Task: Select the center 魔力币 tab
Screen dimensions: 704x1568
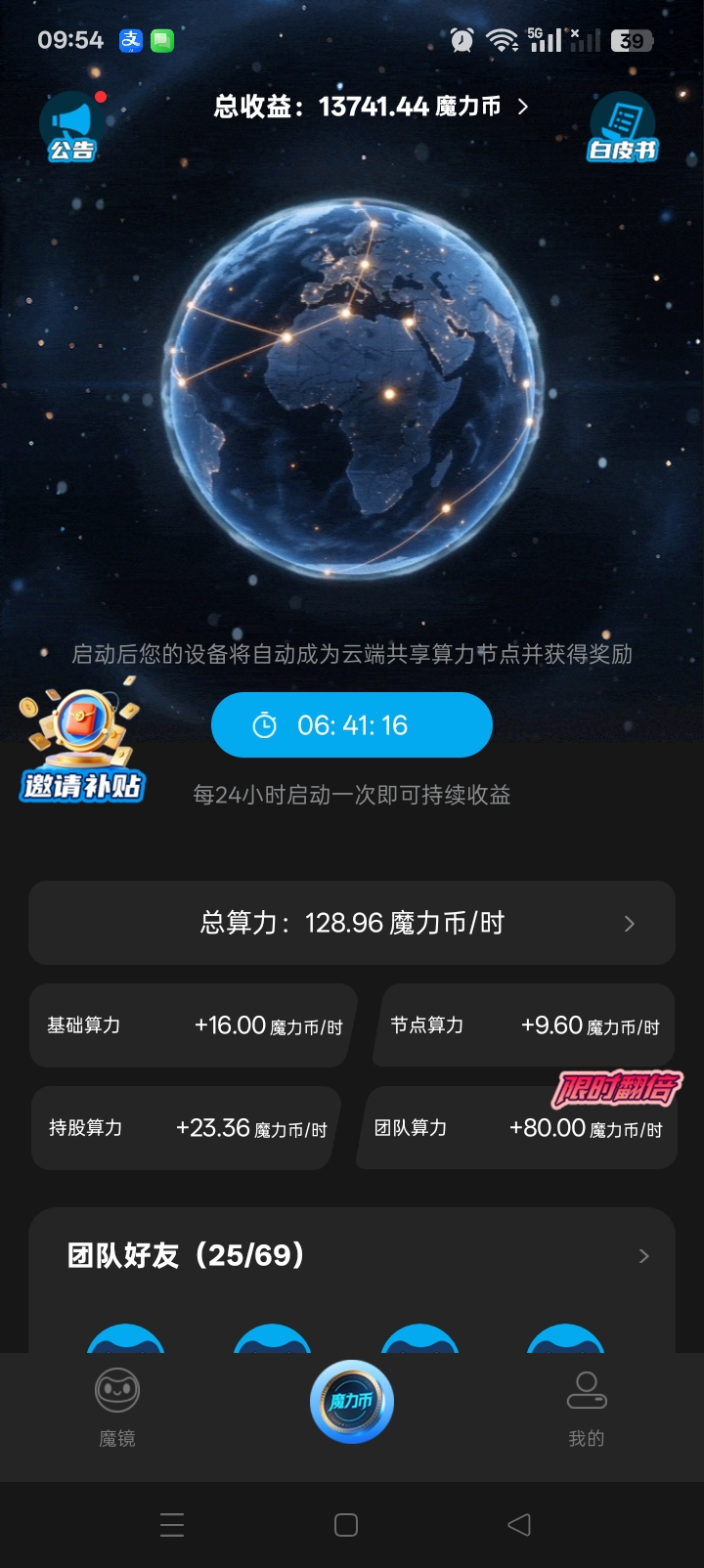Action: click(352, 1402)
